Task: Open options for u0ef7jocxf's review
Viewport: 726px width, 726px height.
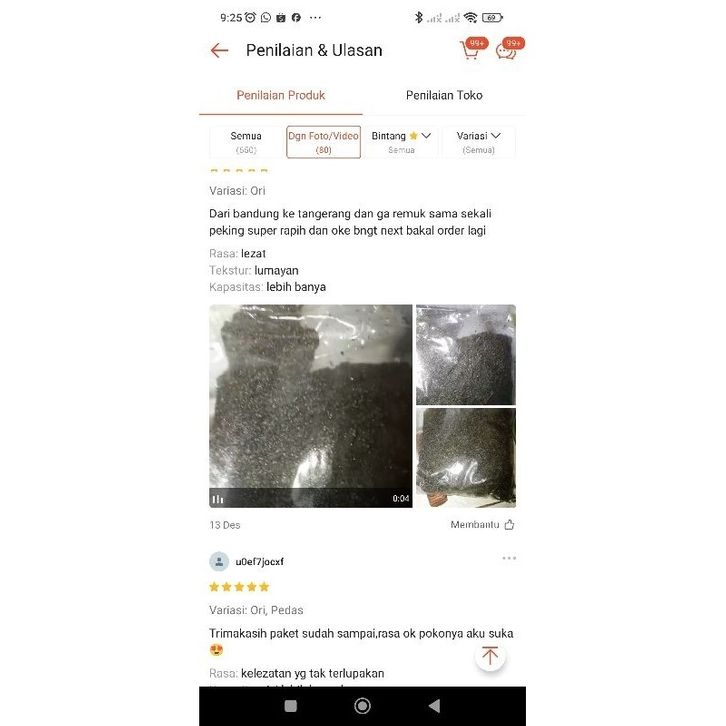Action: point(509,558)
